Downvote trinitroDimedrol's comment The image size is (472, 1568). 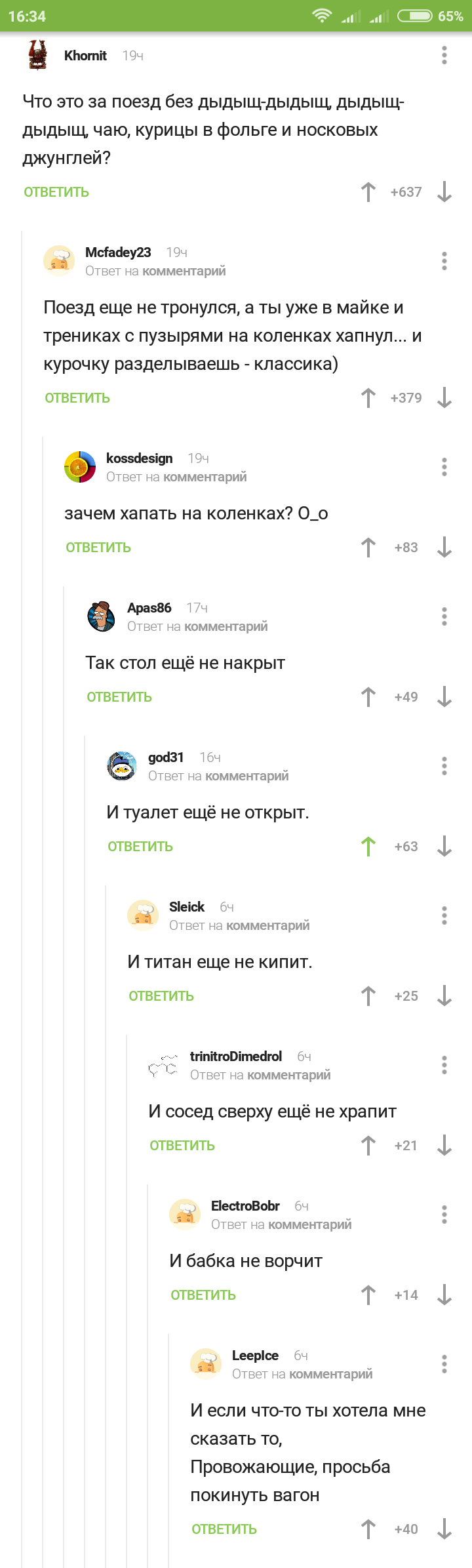click(444, 1146)
